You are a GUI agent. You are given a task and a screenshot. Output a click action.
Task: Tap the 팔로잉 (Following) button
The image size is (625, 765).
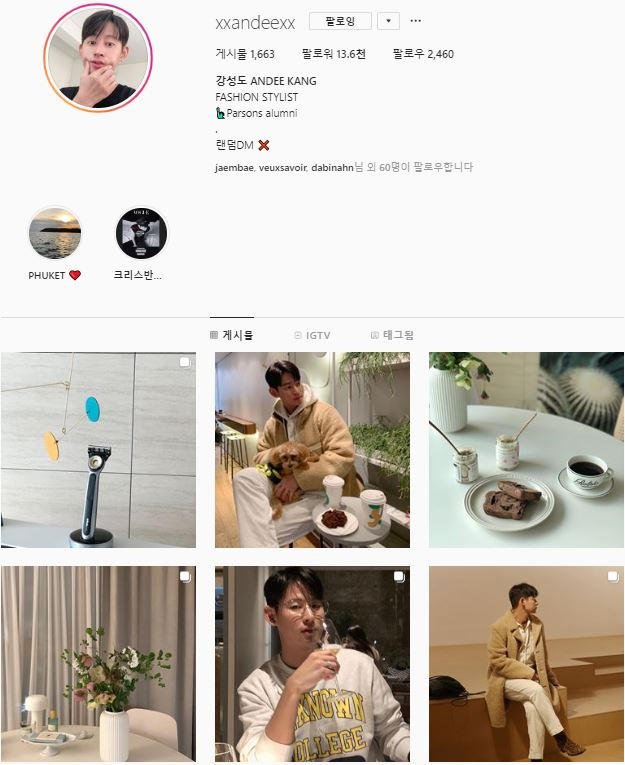point(340,21)
